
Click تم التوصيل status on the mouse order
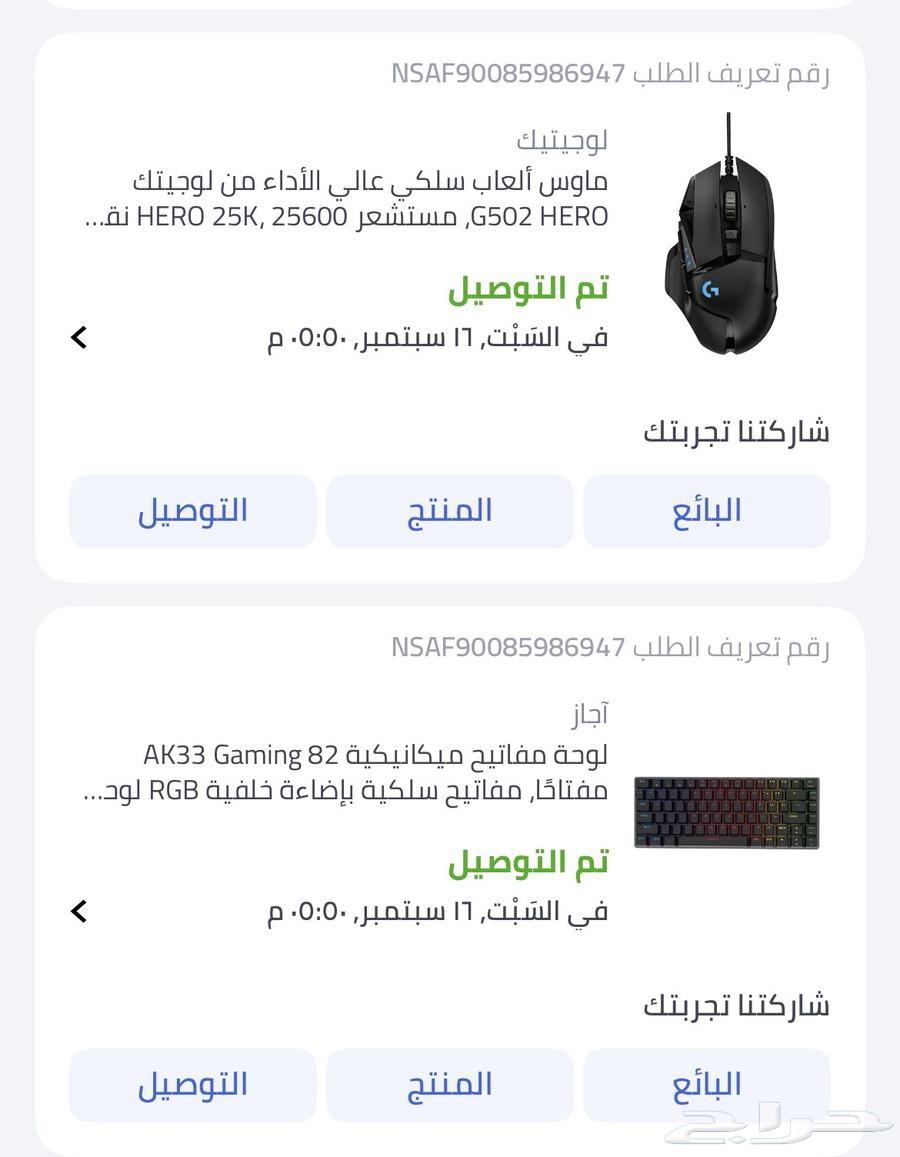530,289
